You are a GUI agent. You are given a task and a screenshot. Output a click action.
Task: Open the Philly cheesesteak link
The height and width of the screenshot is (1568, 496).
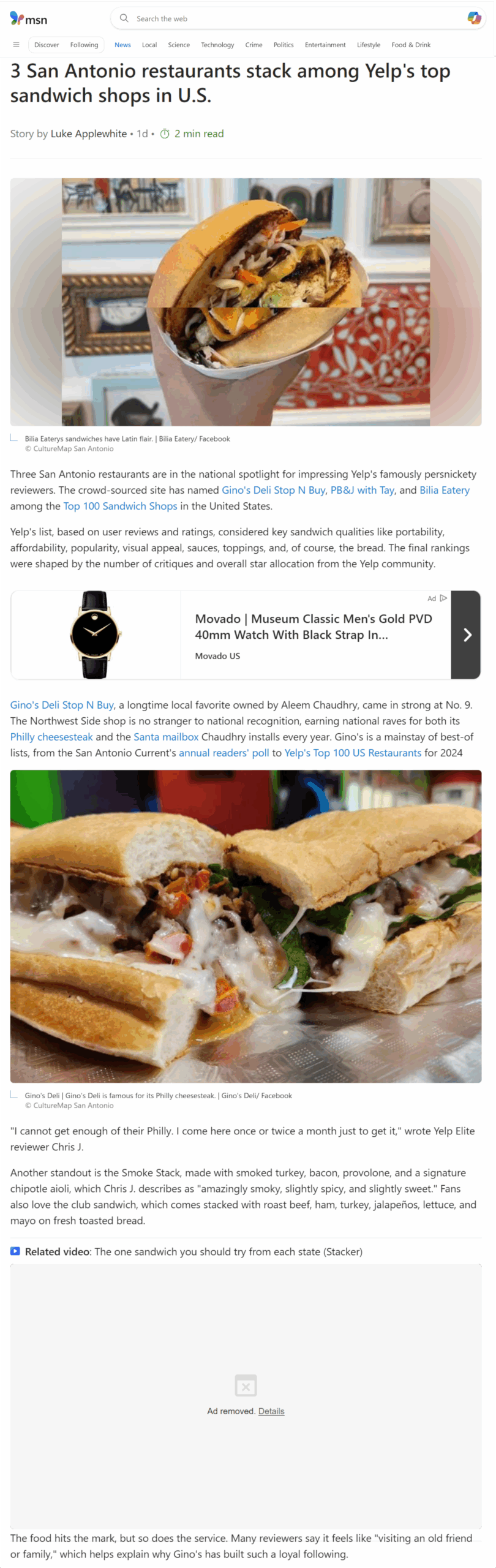(x=51, y=737)
